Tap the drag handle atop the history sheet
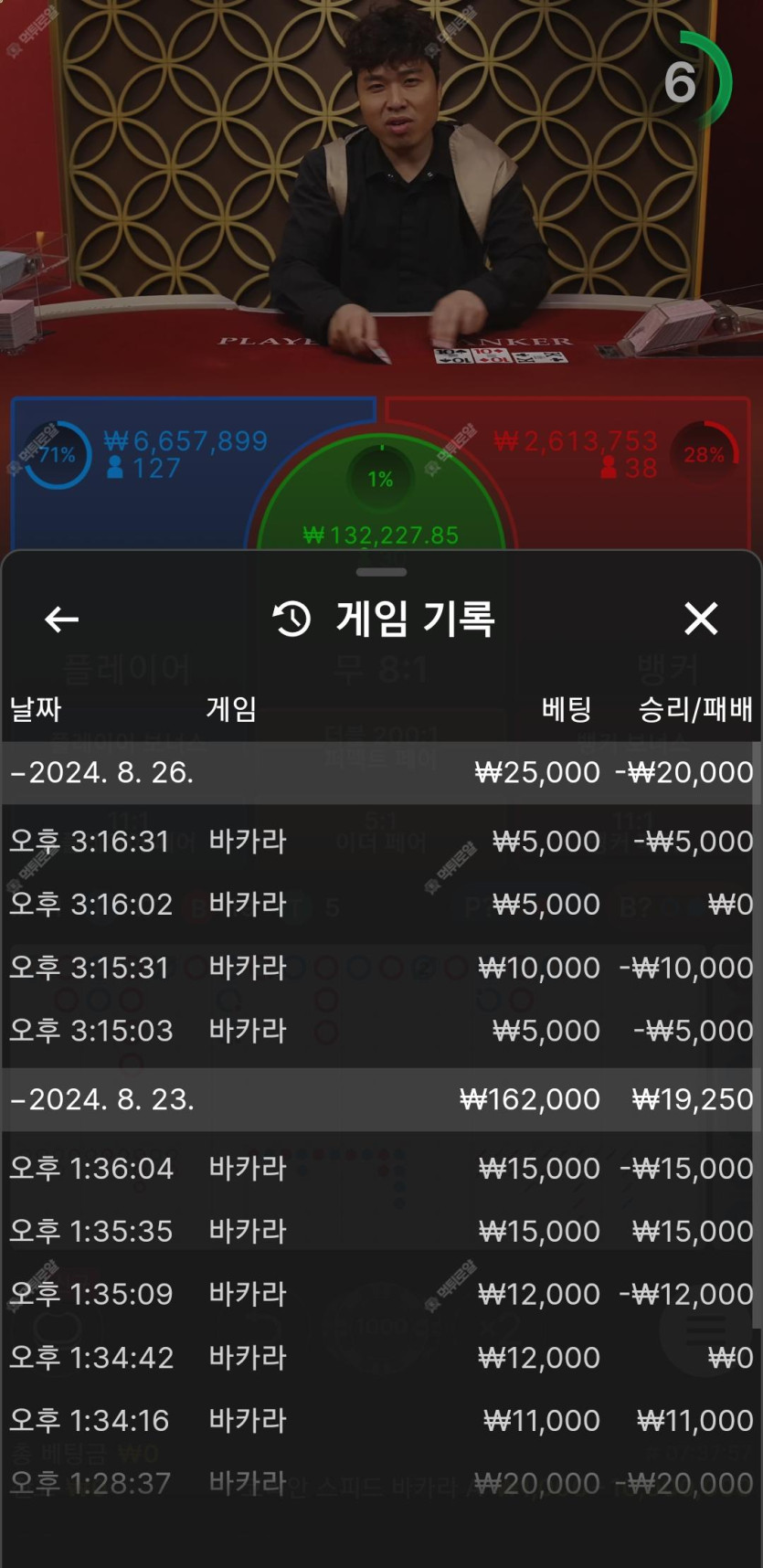 381,572
